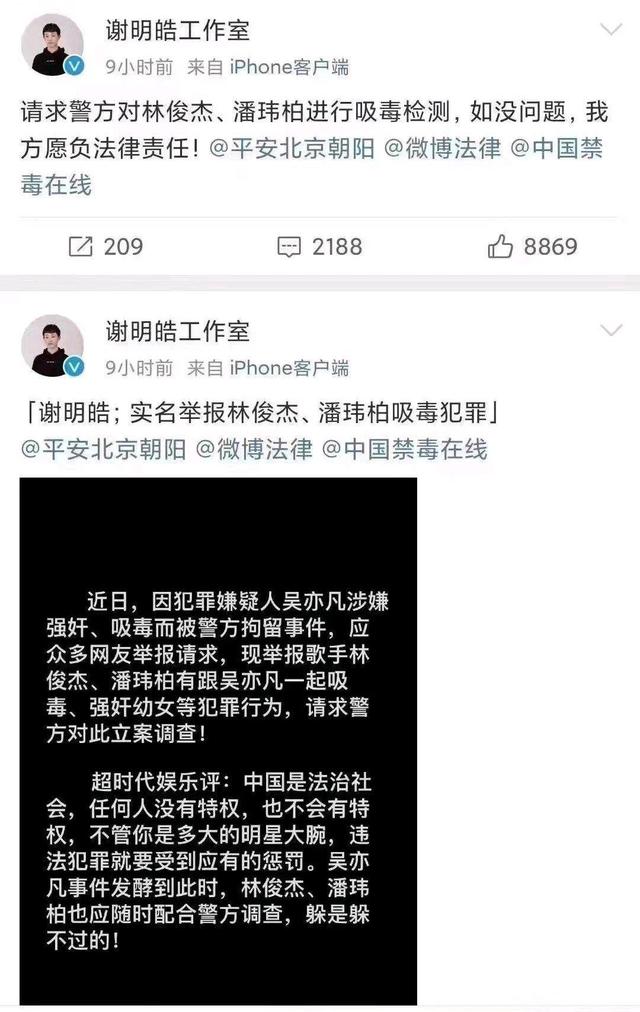Open the 谢明皓工作室 username on the 请求警方 post
This screenshot has height=1012, width=640.
click(177, 31)
